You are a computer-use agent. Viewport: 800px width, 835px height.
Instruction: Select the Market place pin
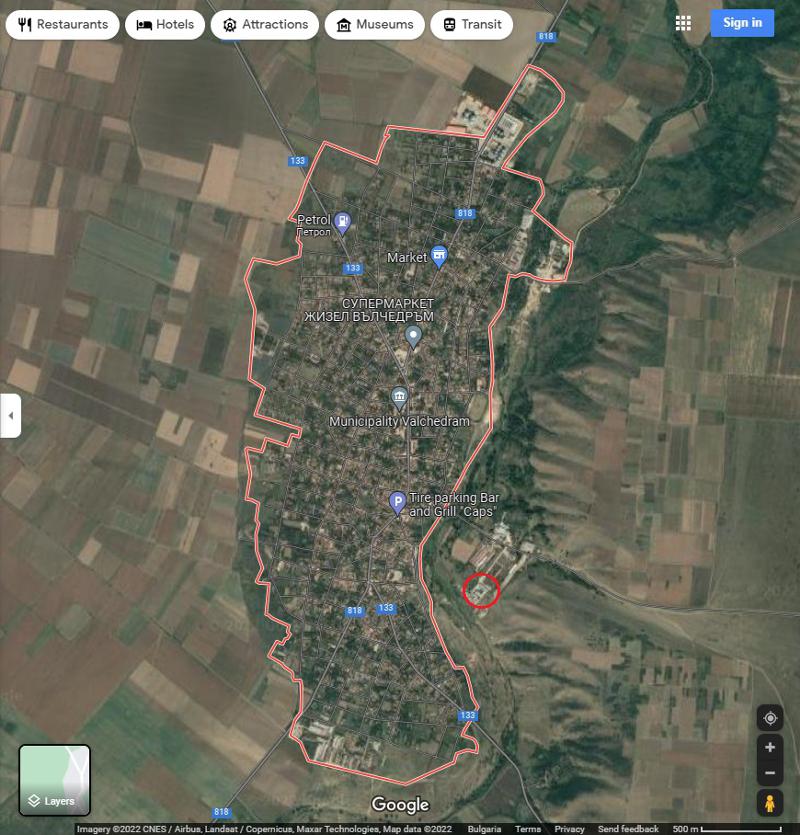point(438,256)
